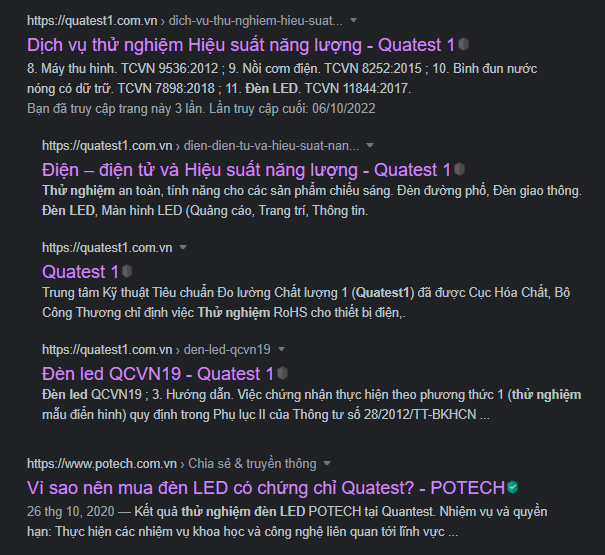Open the plain 'Quatest 1' result link
The height and width of the screenshot is (555, 605).
point(80,271)
